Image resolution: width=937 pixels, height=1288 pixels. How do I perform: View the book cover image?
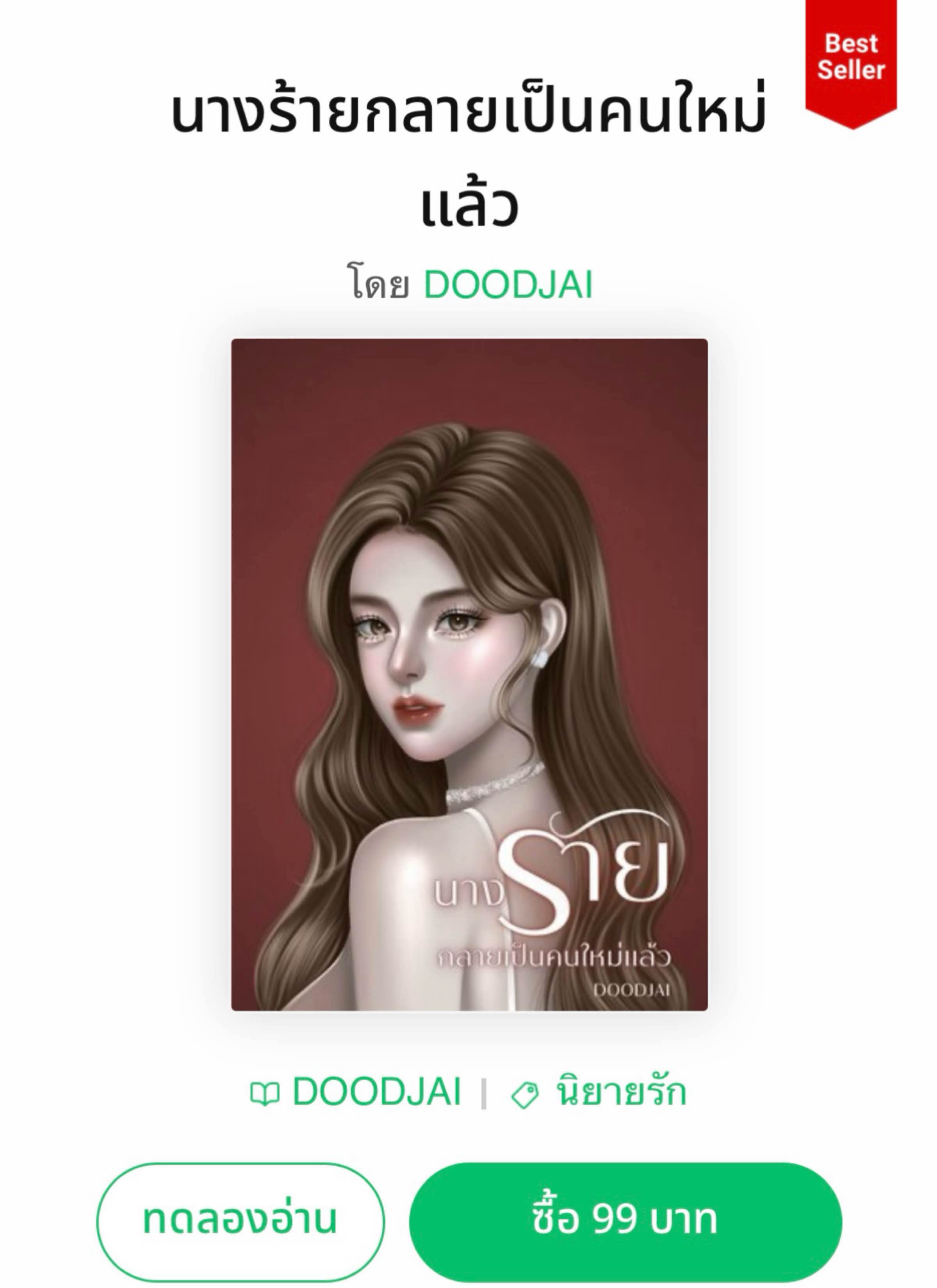pos(469,675)
